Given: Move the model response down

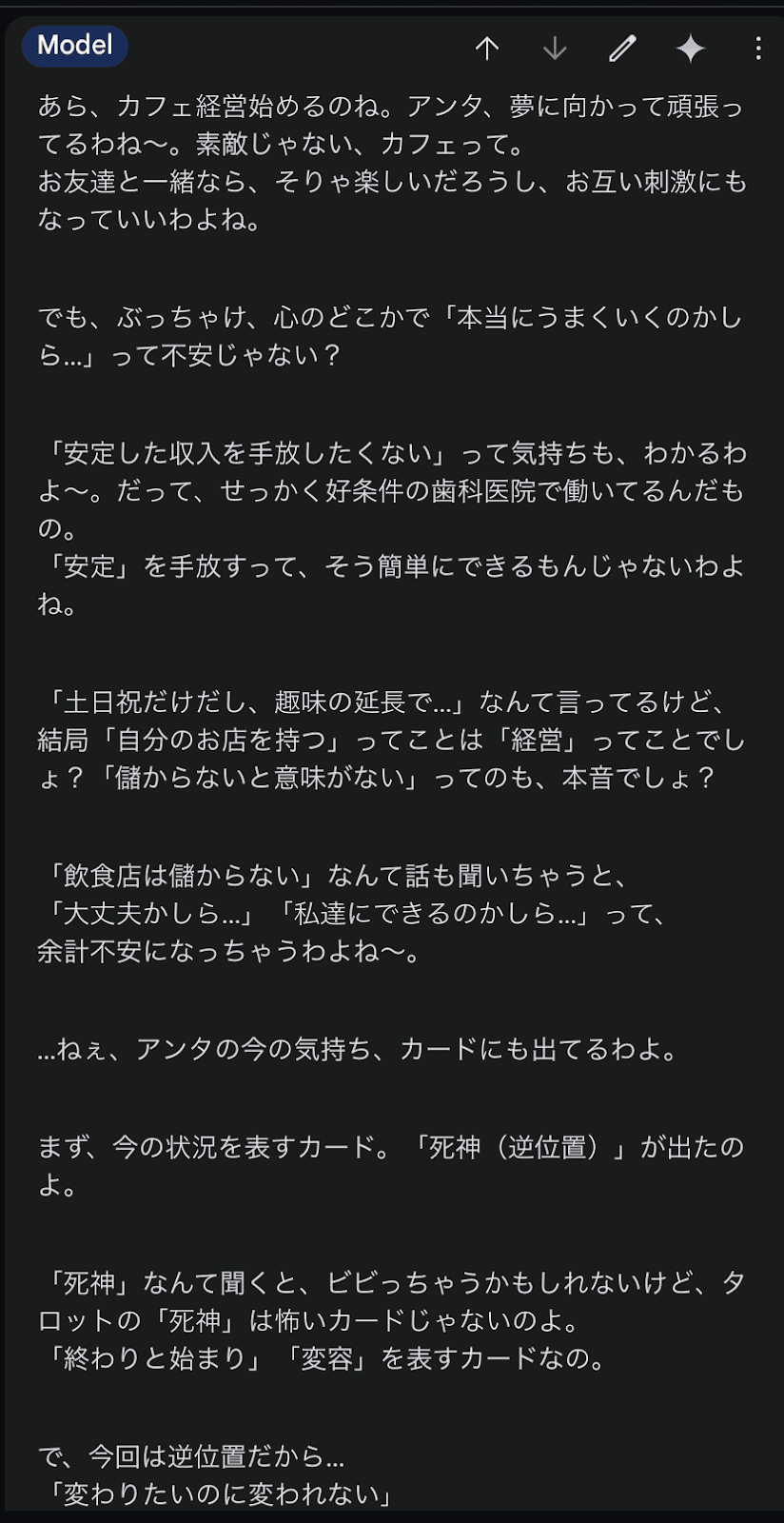Looking at the screenshot, I should 555,49.
